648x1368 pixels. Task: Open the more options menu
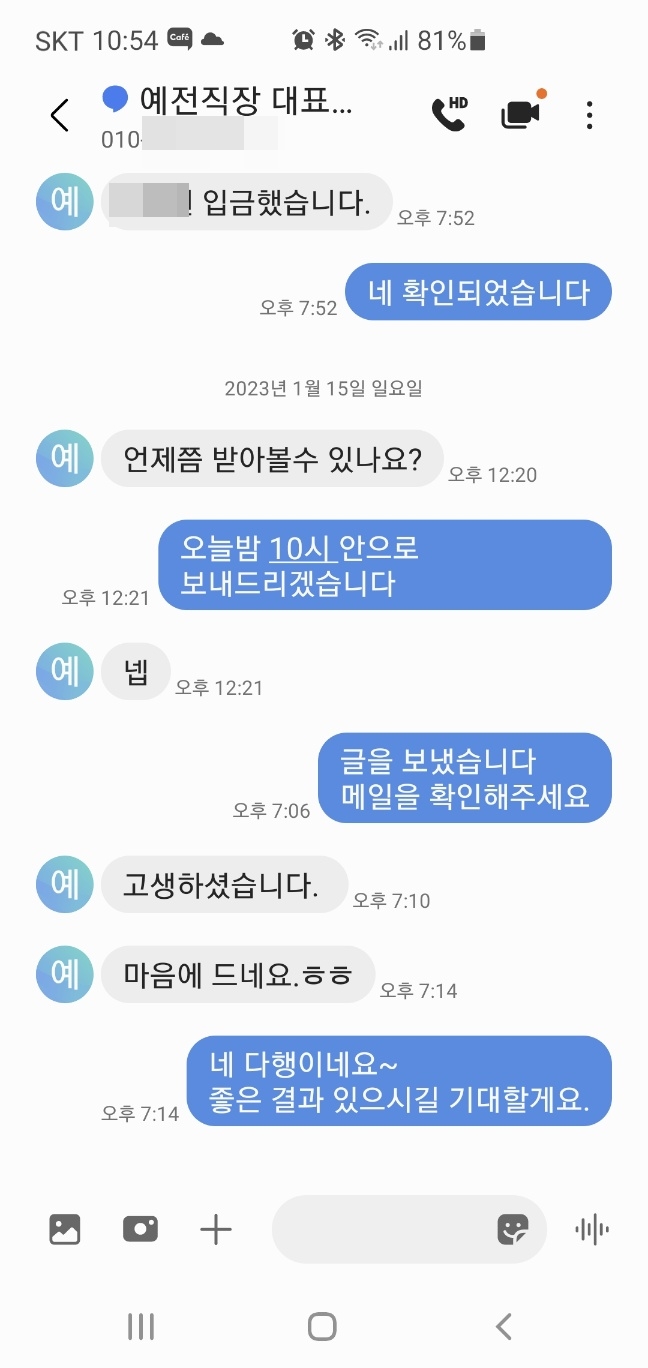[590, 116]
